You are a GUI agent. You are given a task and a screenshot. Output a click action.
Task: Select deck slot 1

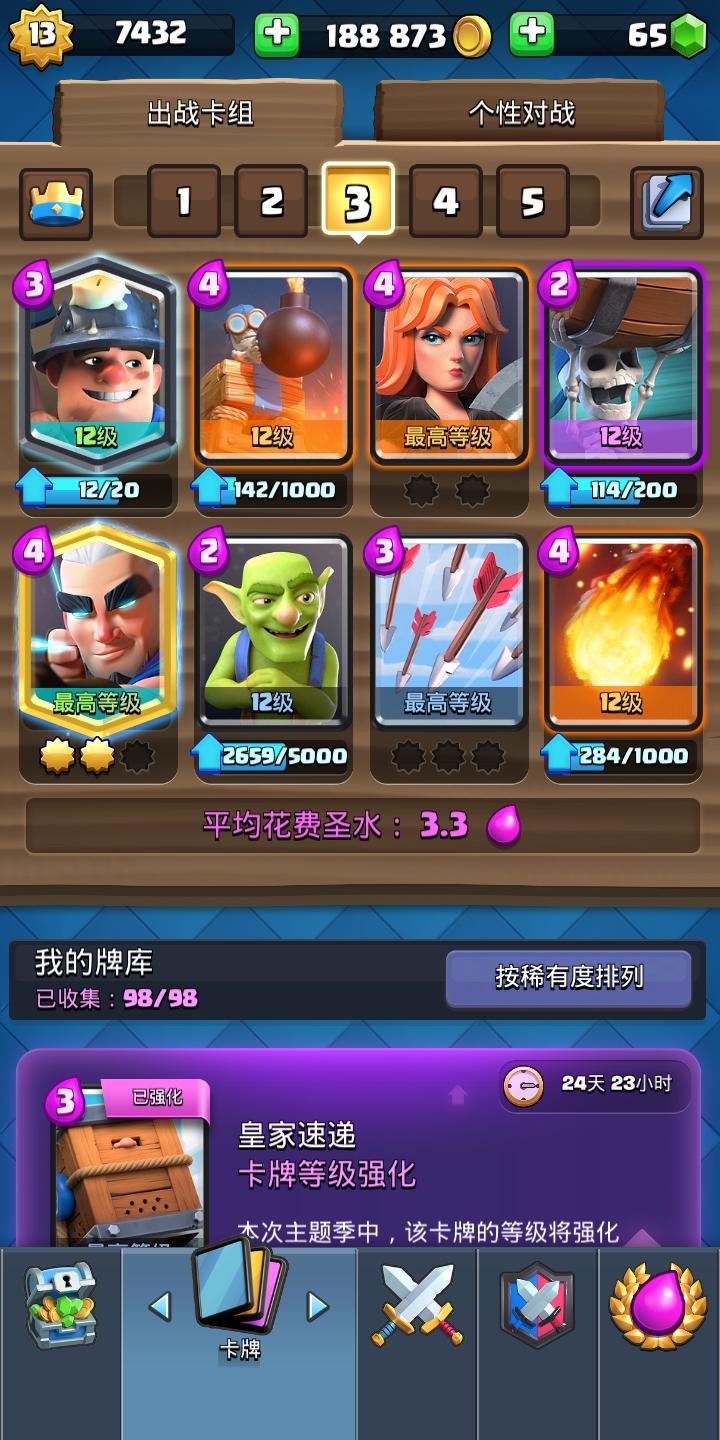pyautogui.click(x=184, y=201)
